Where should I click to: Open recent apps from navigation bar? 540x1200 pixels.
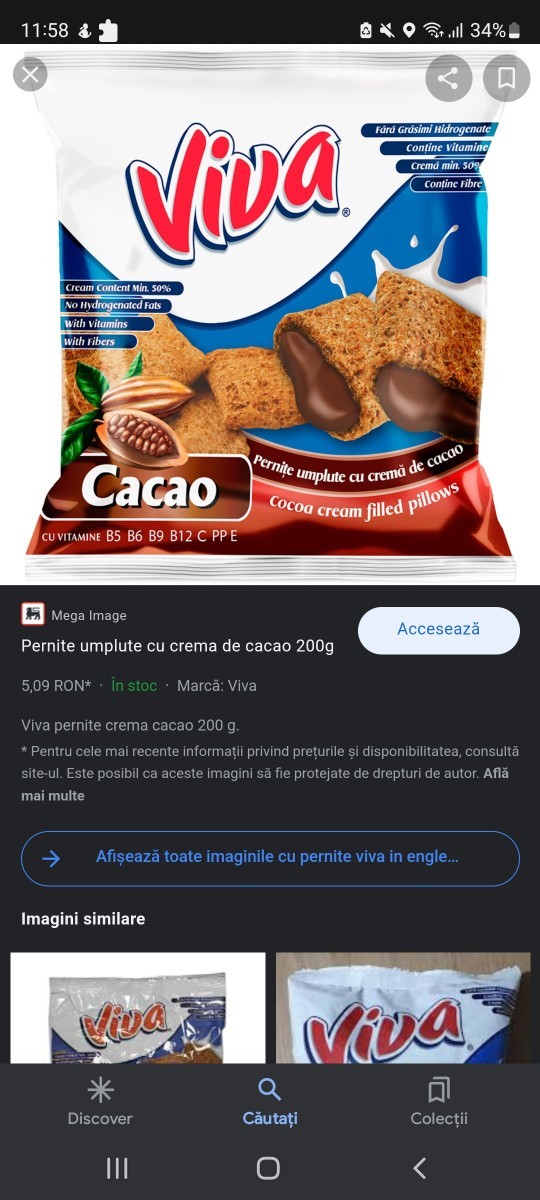(117, 1168)
